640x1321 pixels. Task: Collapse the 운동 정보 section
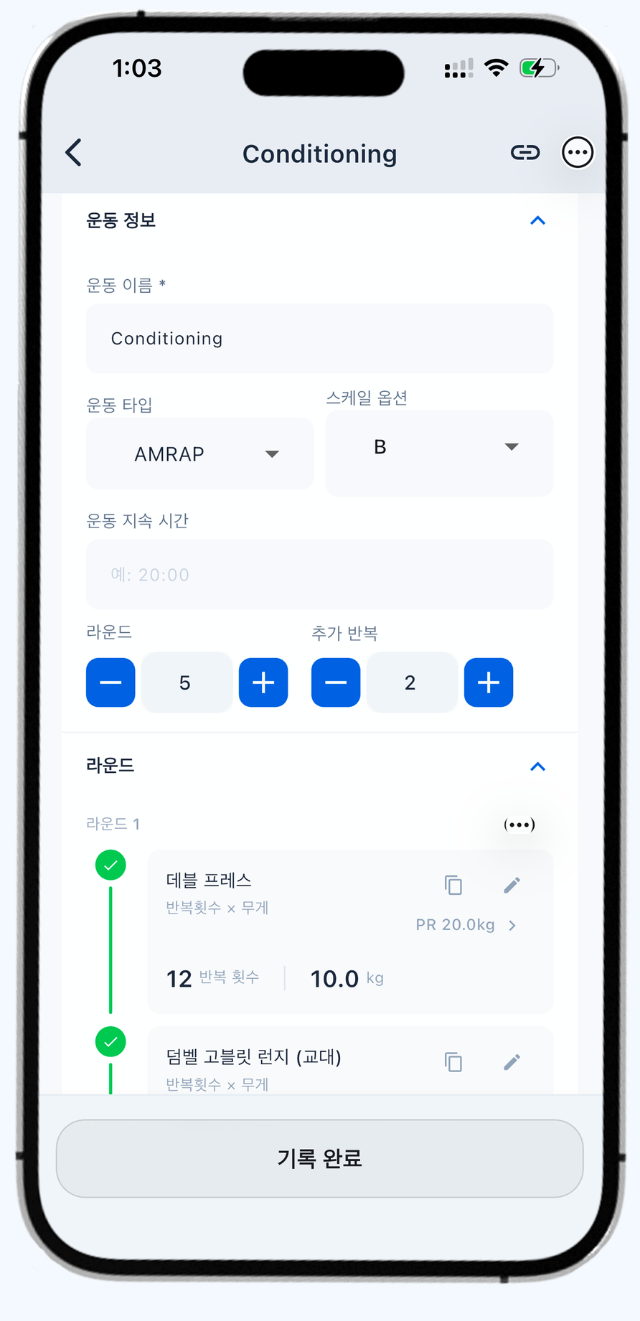[x=537, y=221]
